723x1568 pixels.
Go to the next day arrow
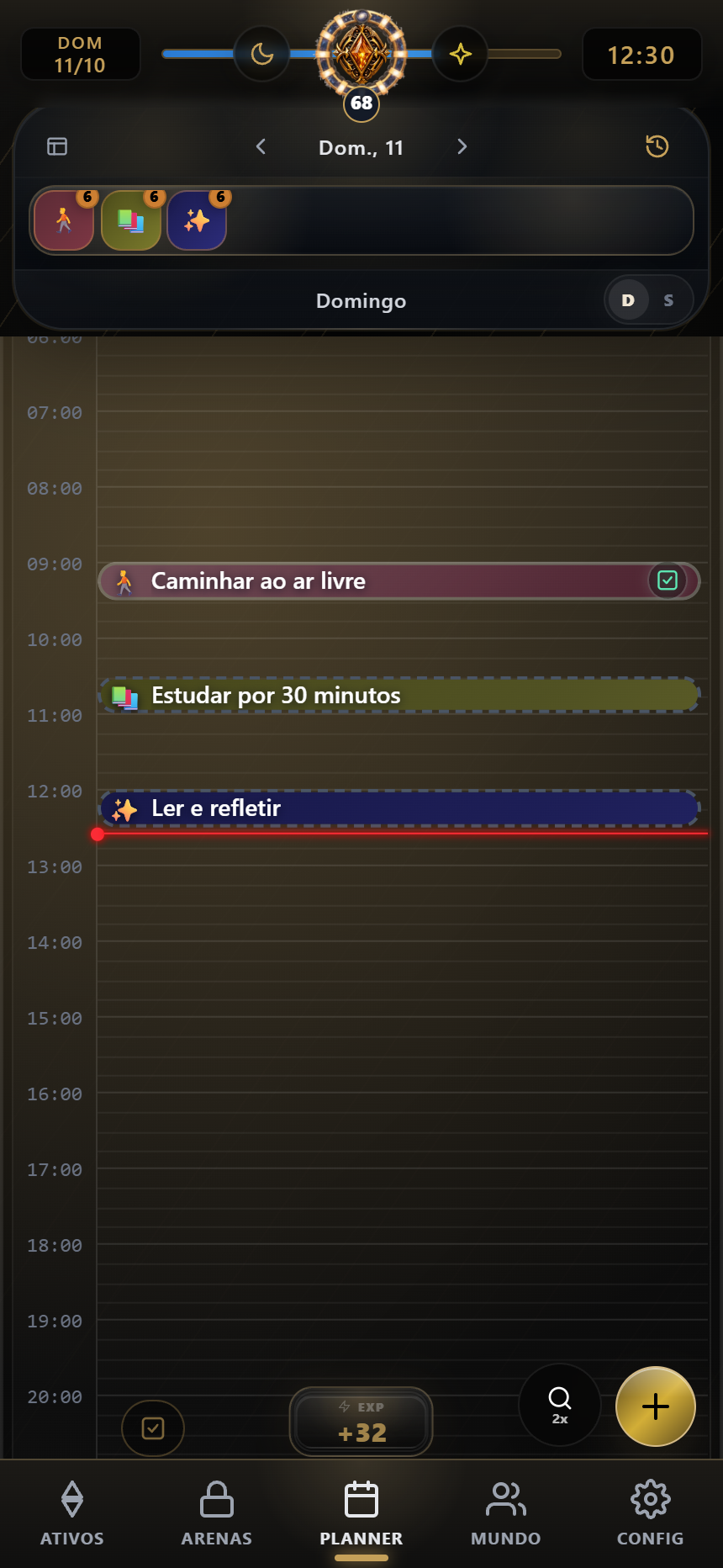coord(462,147)
